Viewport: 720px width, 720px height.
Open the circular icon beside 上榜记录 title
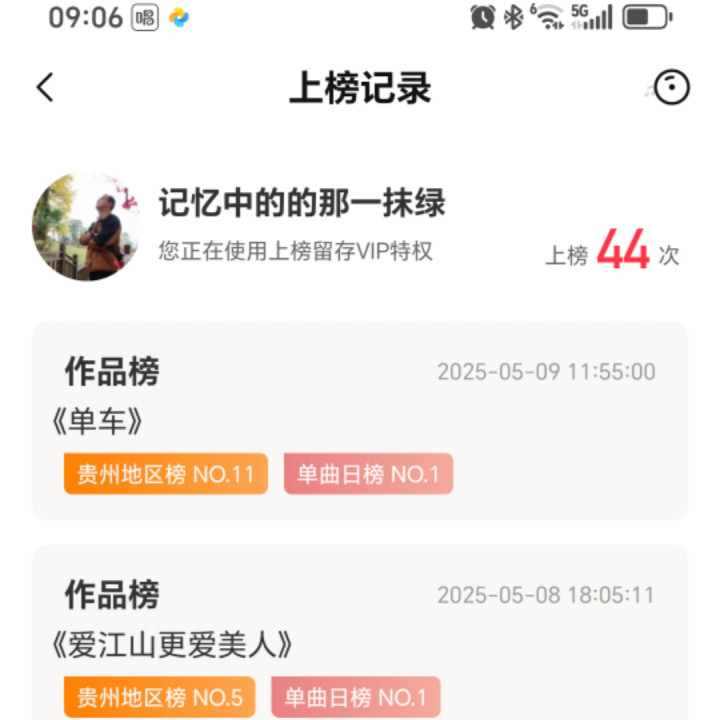tap(671, 88)
